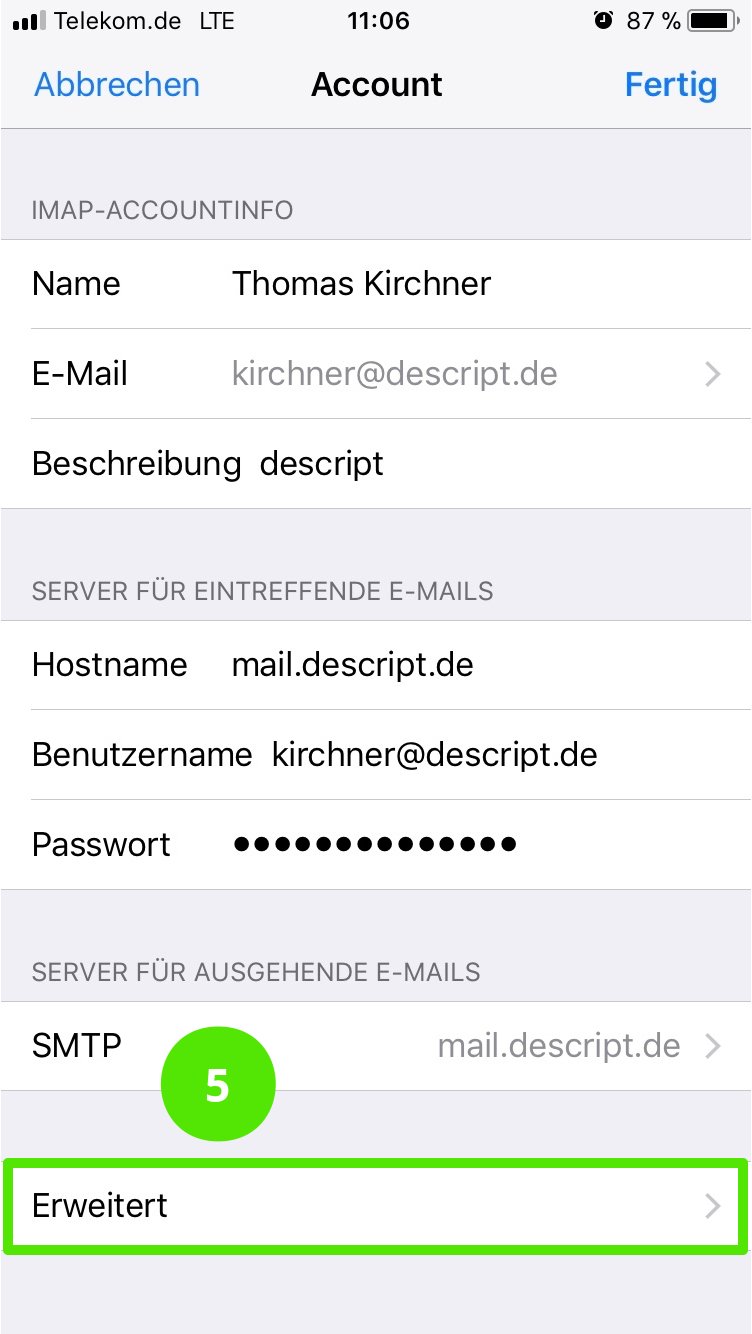Confirm changes with the Fertig button
Screen dimensions: 752x1334
(671, 85)
